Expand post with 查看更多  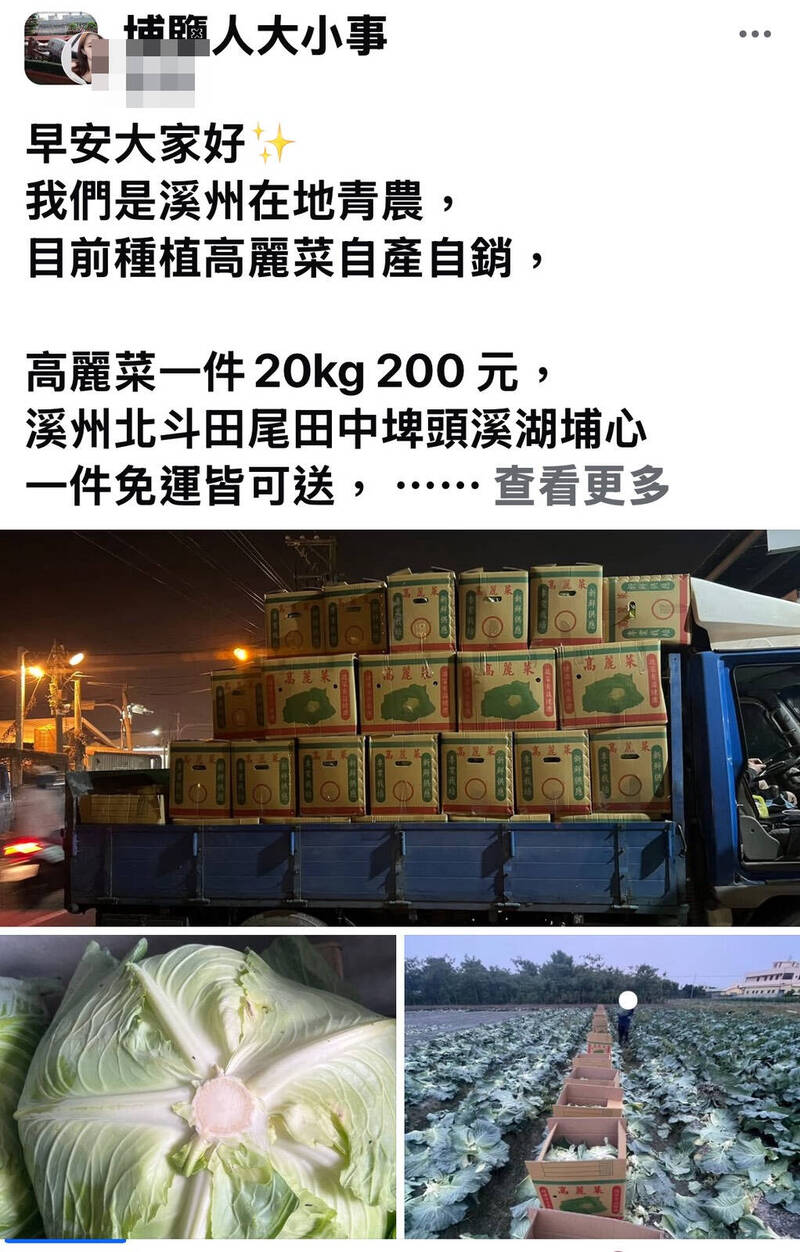[580, 486]
